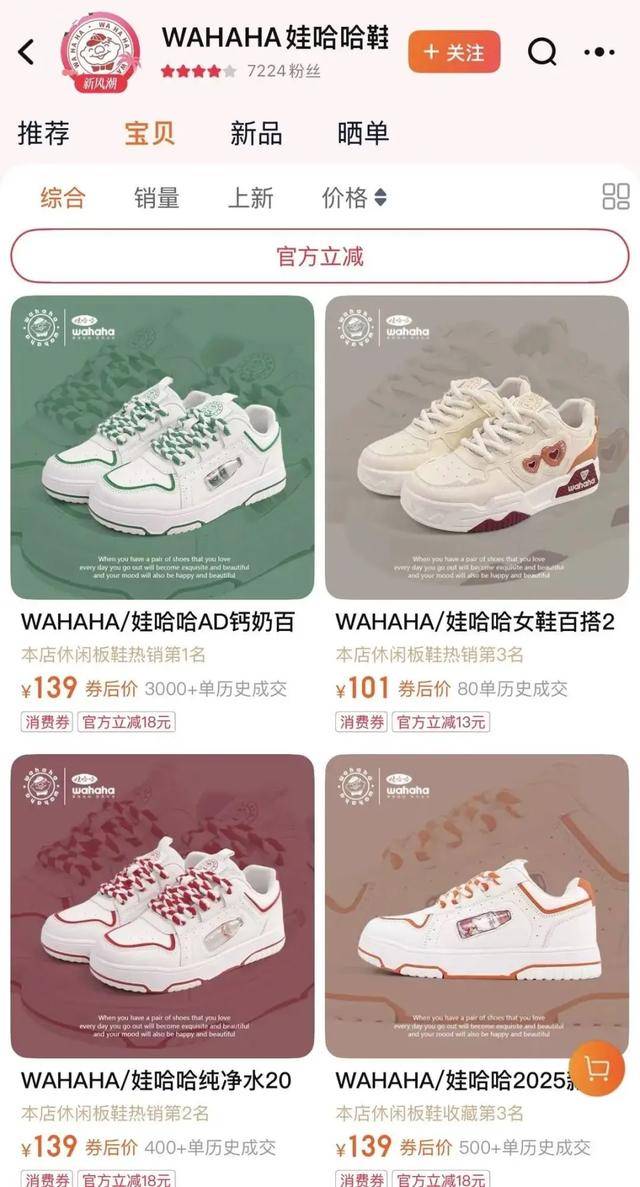Open the WAHAHA store avatar
Screen dimensions: 640x1187
[x=100, y=50]
